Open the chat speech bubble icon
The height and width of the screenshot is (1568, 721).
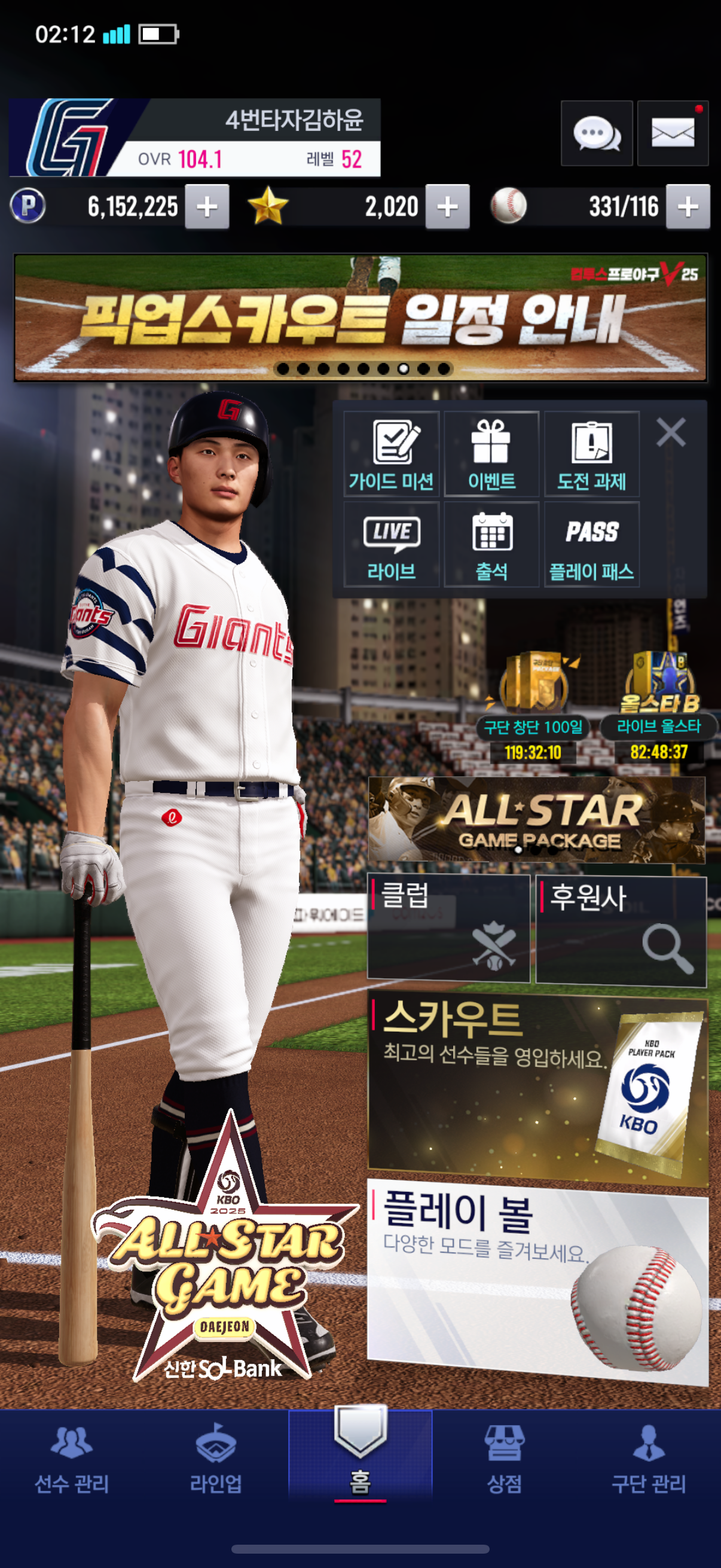coord(596,133)
